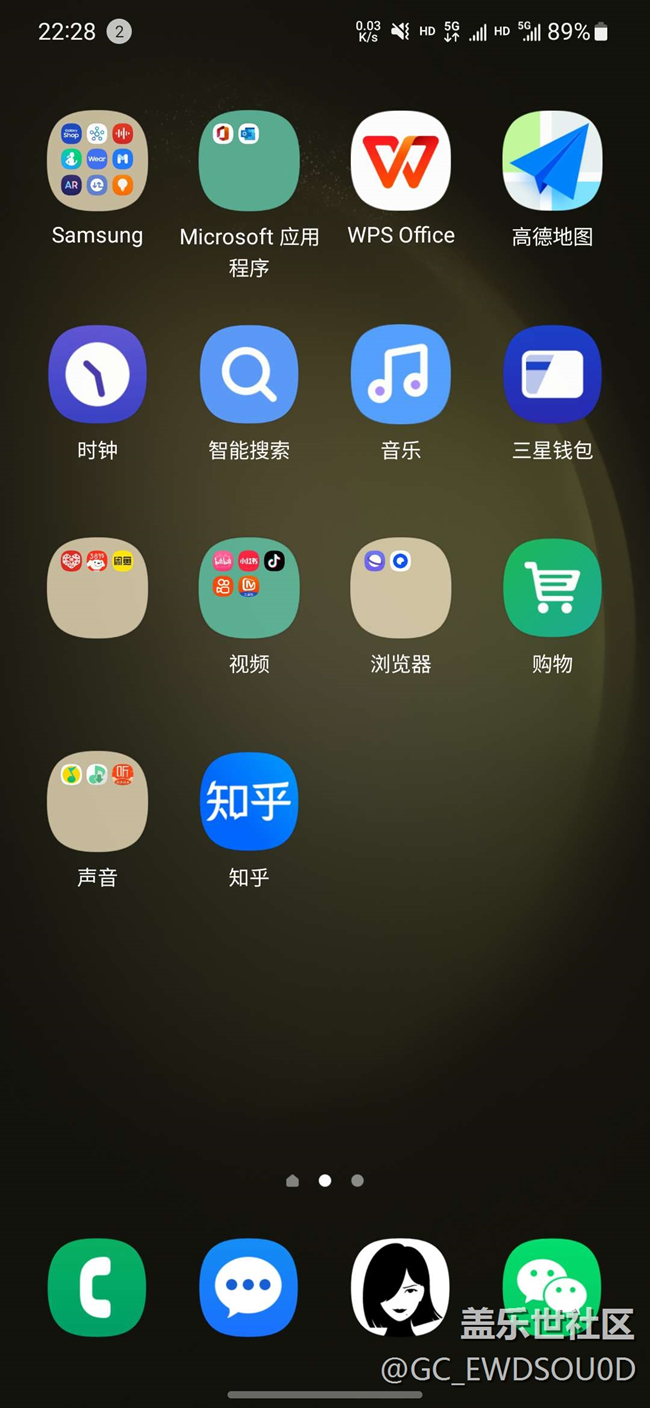Open the 音乐 music app

point(401,375)
